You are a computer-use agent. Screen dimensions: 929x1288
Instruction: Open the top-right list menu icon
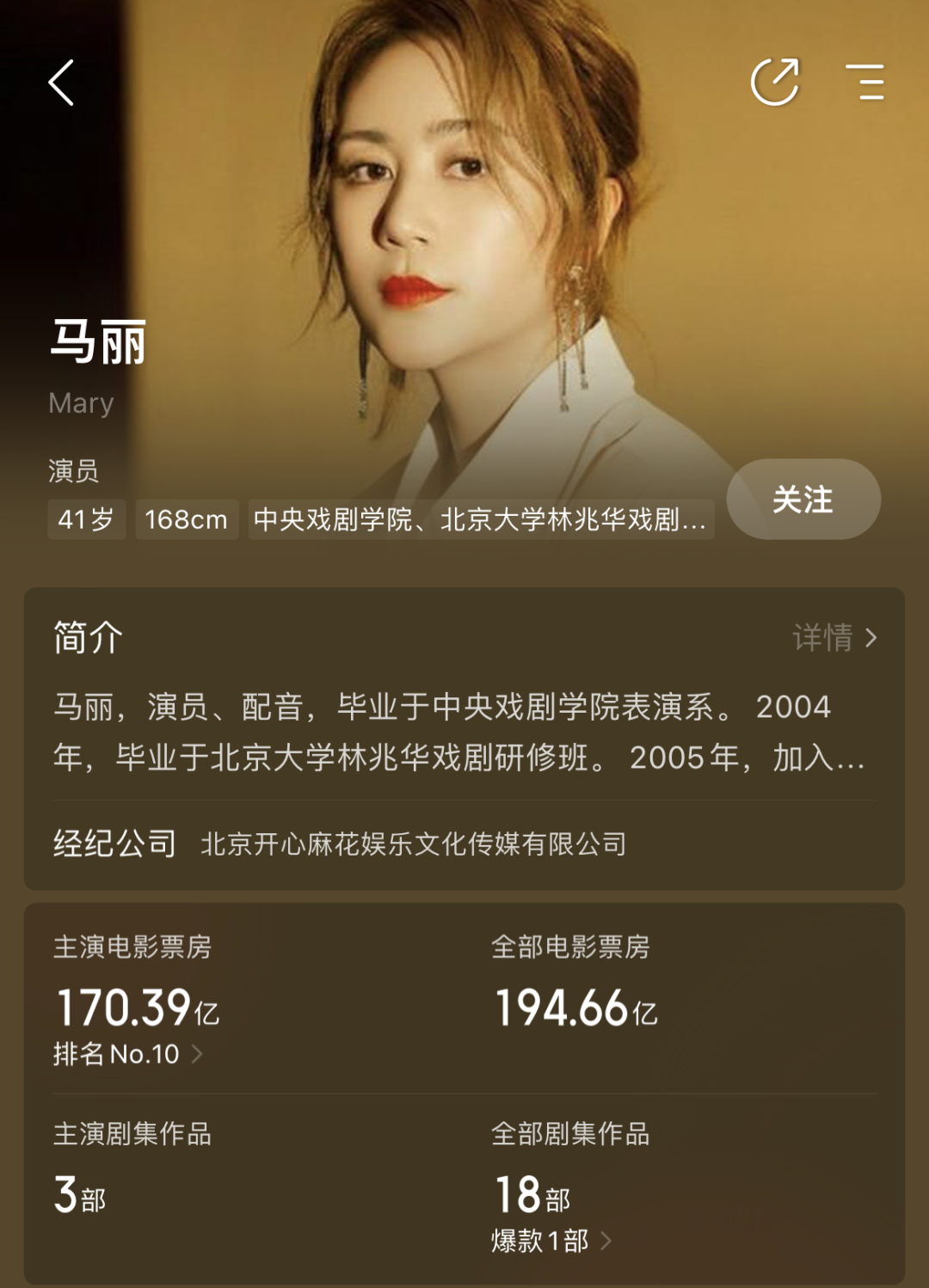pyautogui.click(x=864, y=83)
